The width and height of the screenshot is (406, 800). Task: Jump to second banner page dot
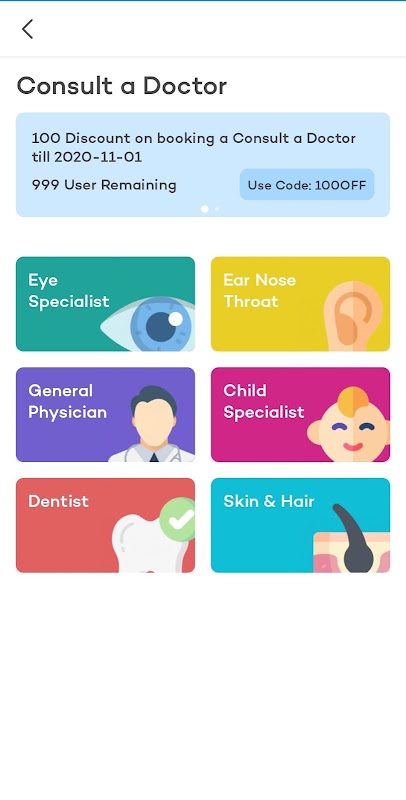tap(217, 209)
